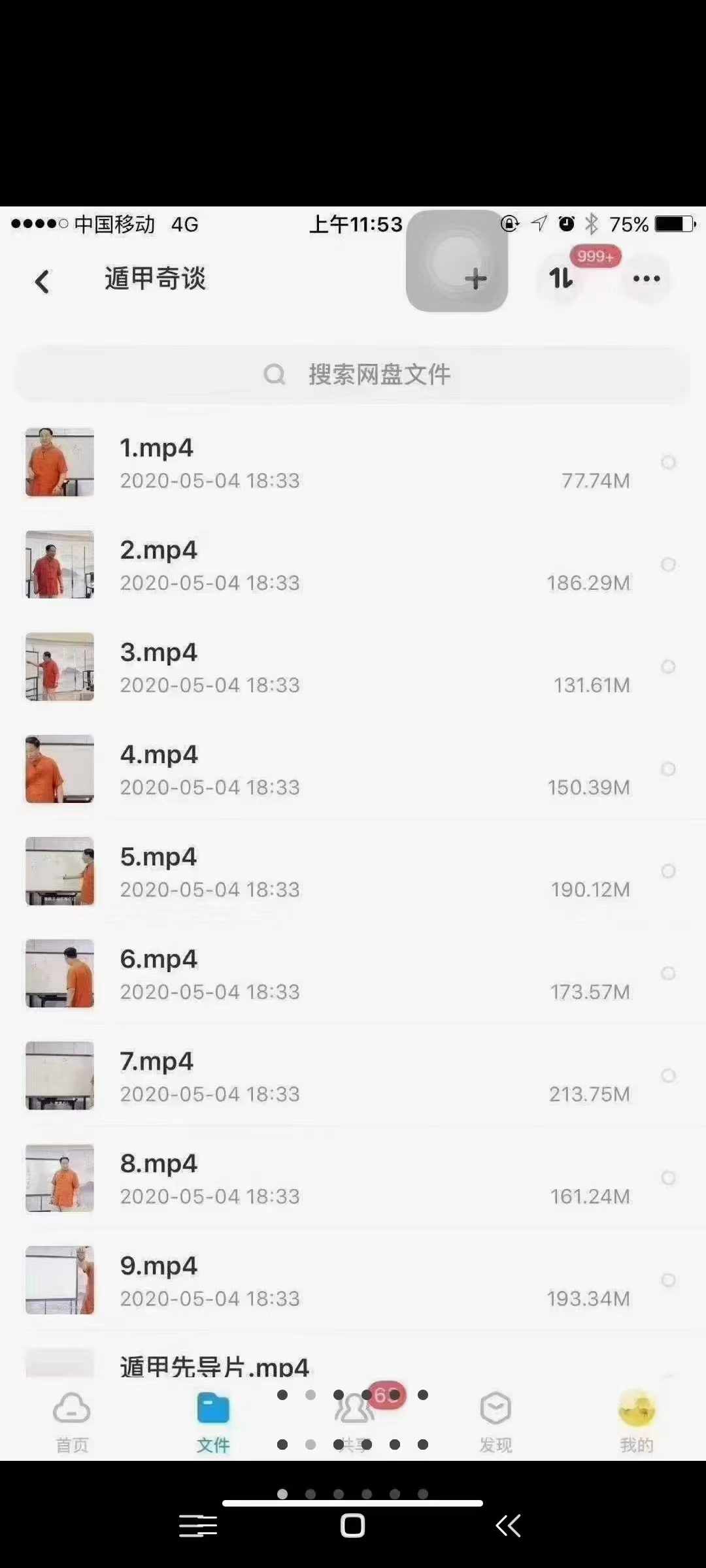706x1568 pixels.
Task: Tap the system back arrows
Action: [508, 1526]
